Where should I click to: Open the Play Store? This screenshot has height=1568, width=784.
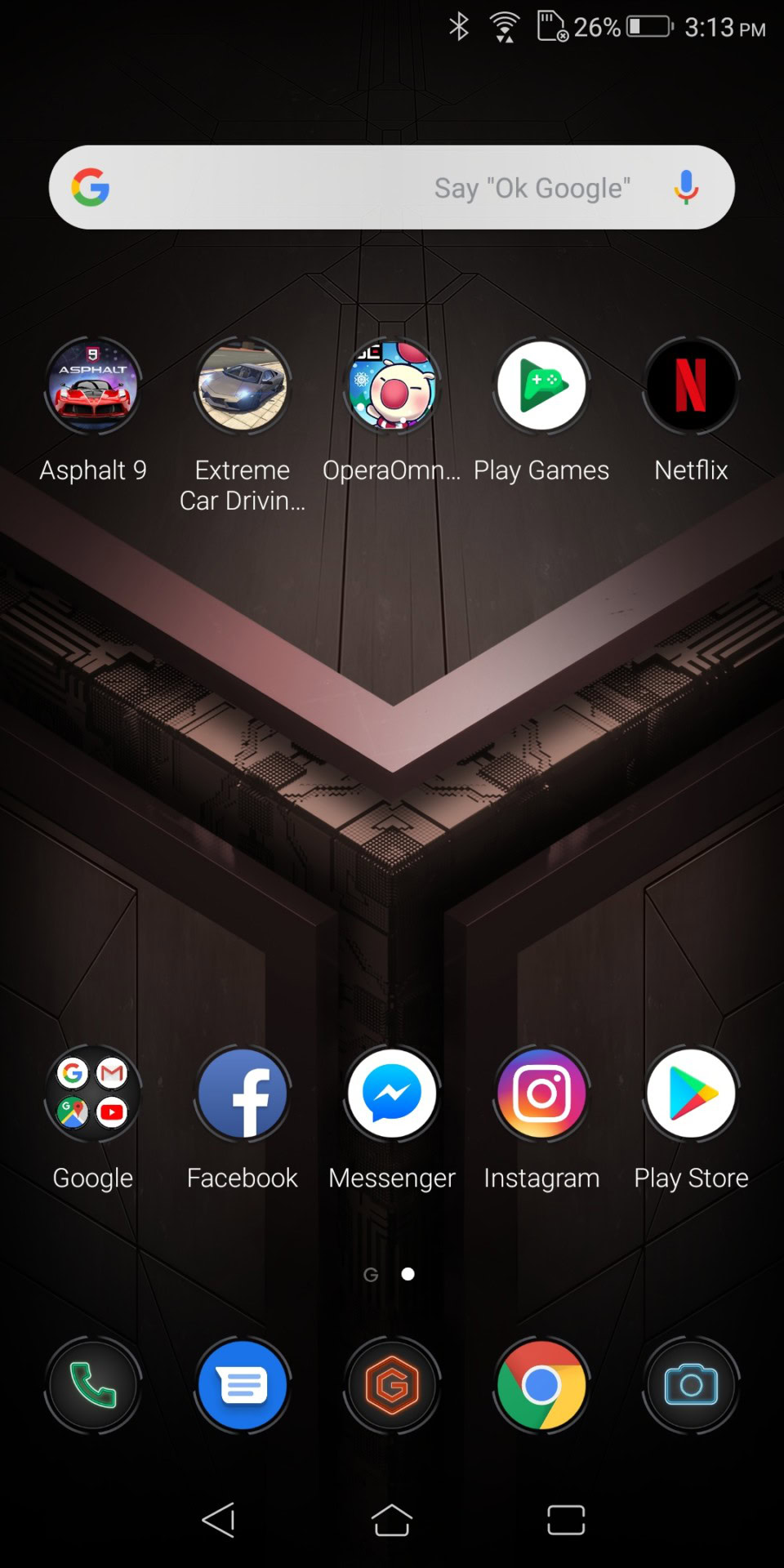[x=691, y=1094]
